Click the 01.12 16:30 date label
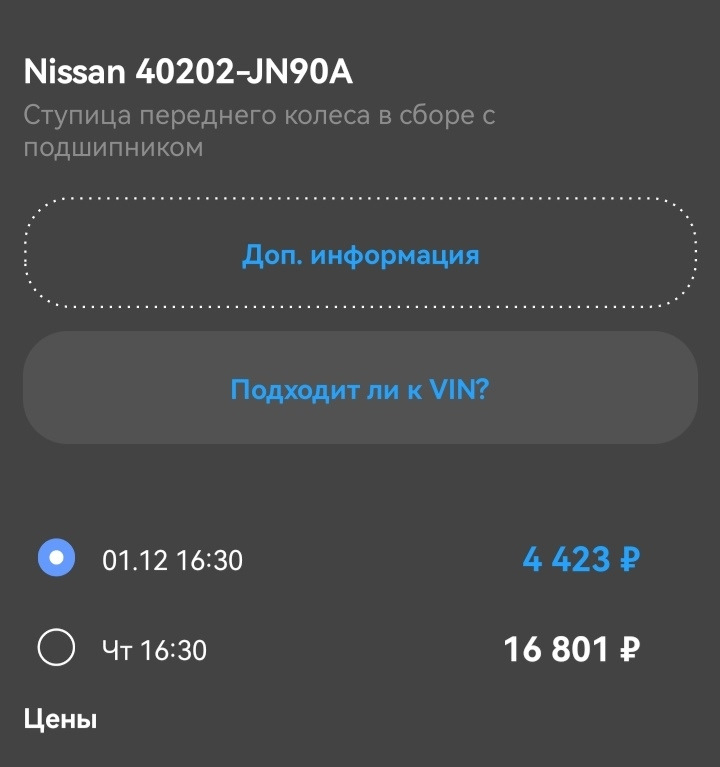720x767 pixels. 169,561
